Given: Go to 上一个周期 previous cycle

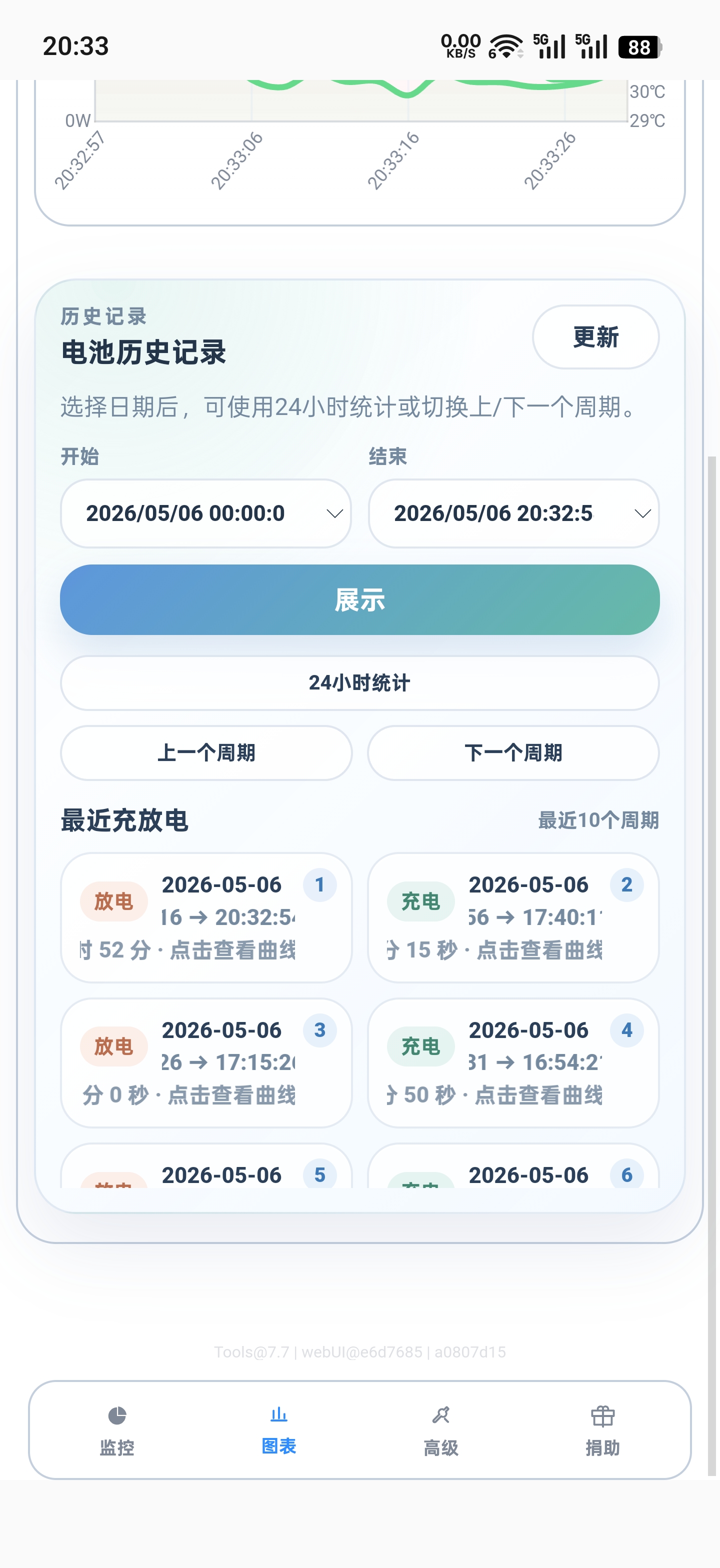Looking at the screenshot, I should pyautogui.click(x=206, y=753).
